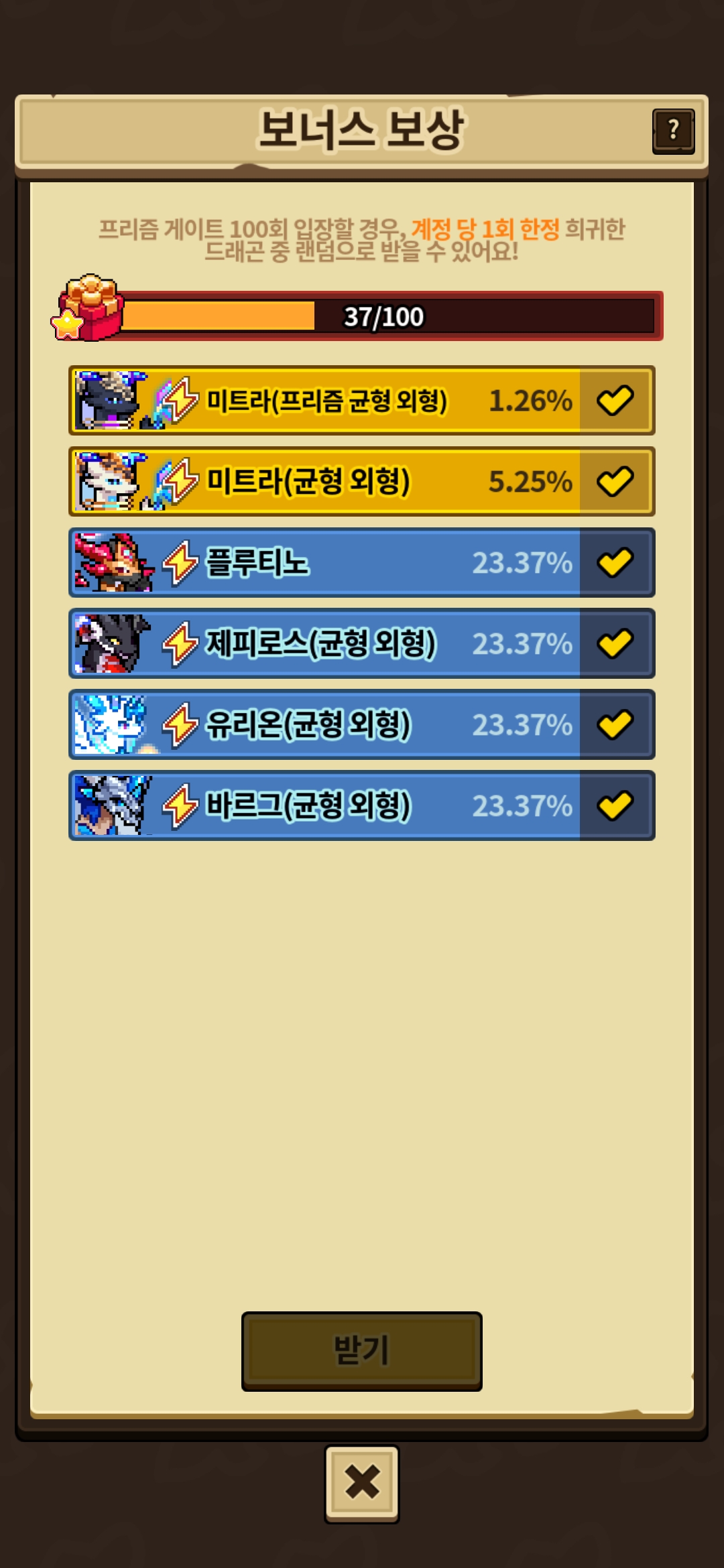
Task: Toggle checkmark for 제피로스(균형 외형)
Action: point(615,643)
